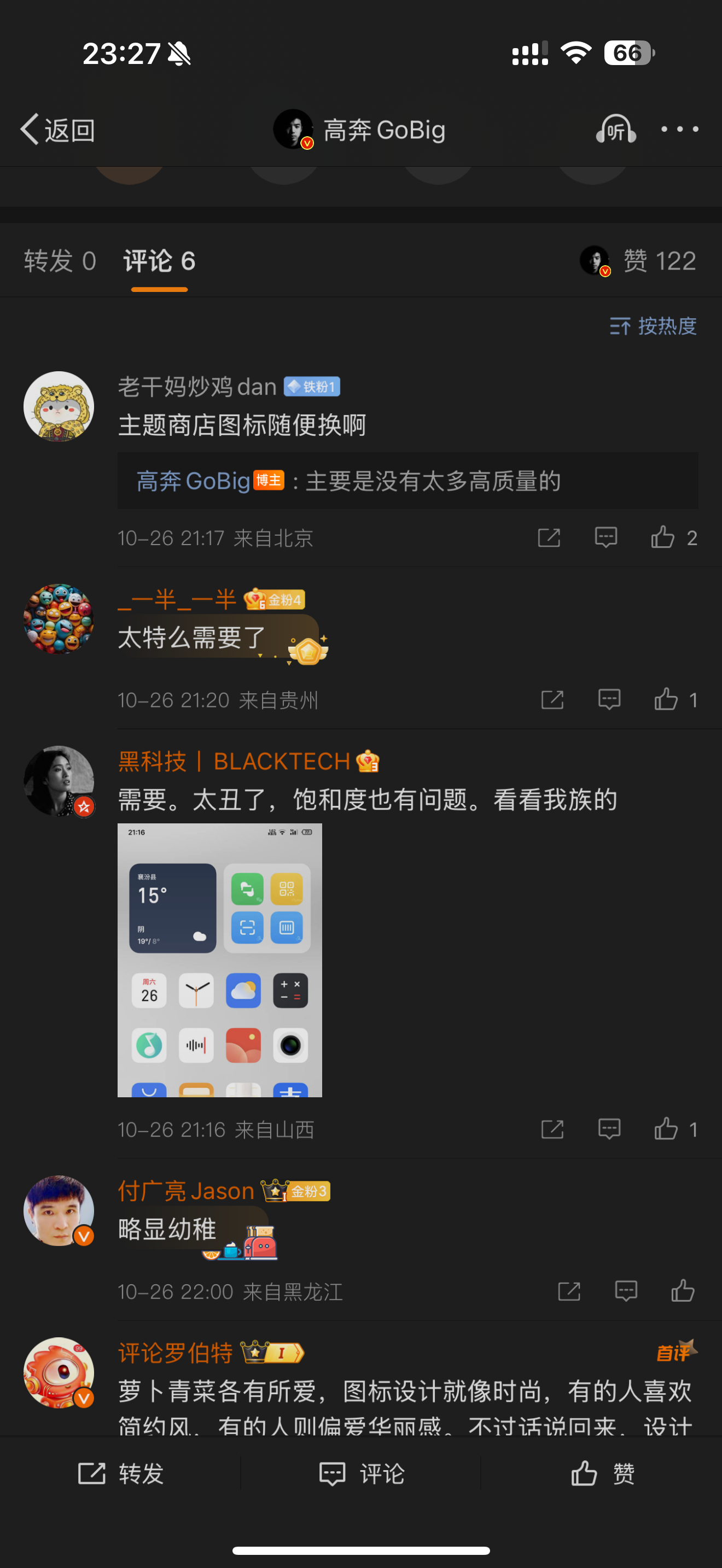Share 付广亮Jason's comment
Screen dimensions: 722x1568
point(569,1291)
